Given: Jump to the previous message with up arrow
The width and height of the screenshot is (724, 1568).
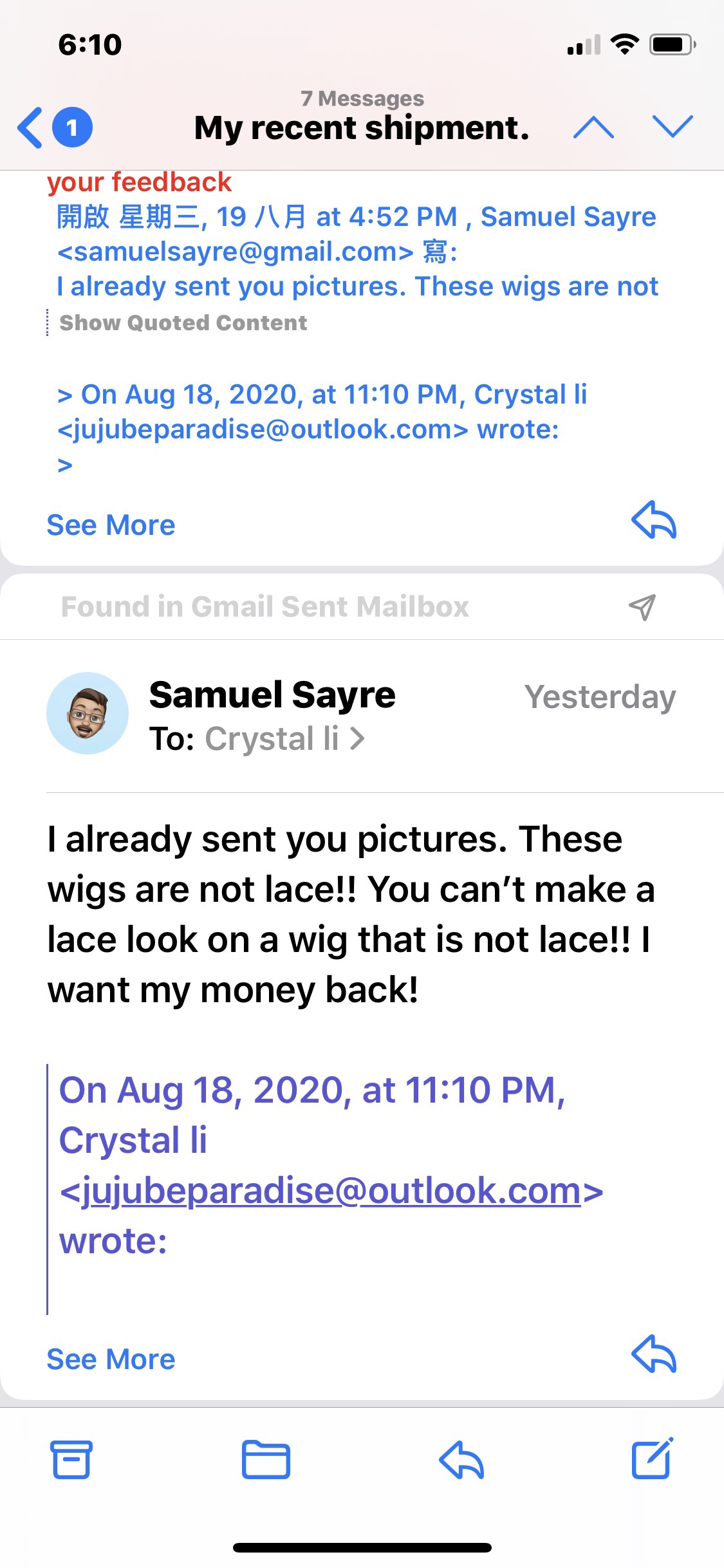Looking at the screenshot, I should 593,127.
